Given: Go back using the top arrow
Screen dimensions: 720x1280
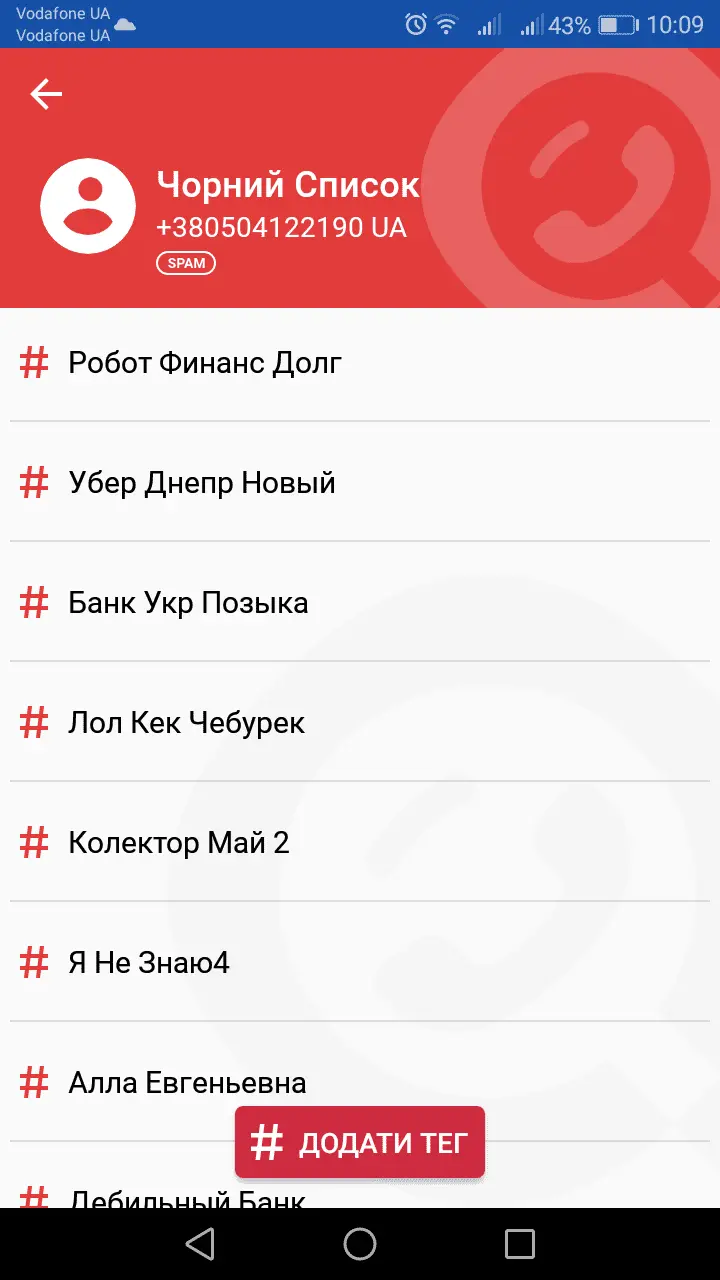Looking at the screenshot, I should coord(46,94).
